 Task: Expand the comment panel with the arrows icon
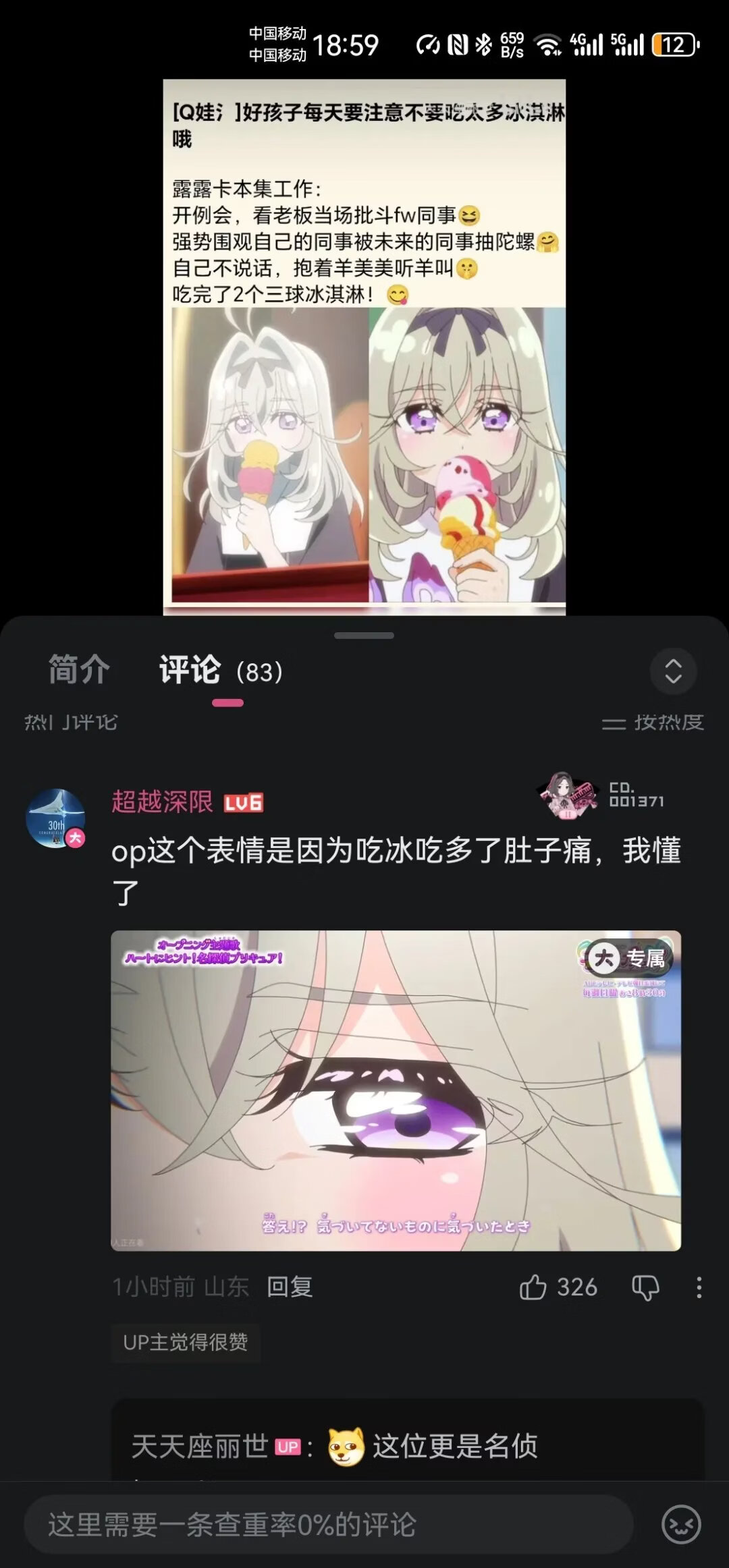coord(673,671)
